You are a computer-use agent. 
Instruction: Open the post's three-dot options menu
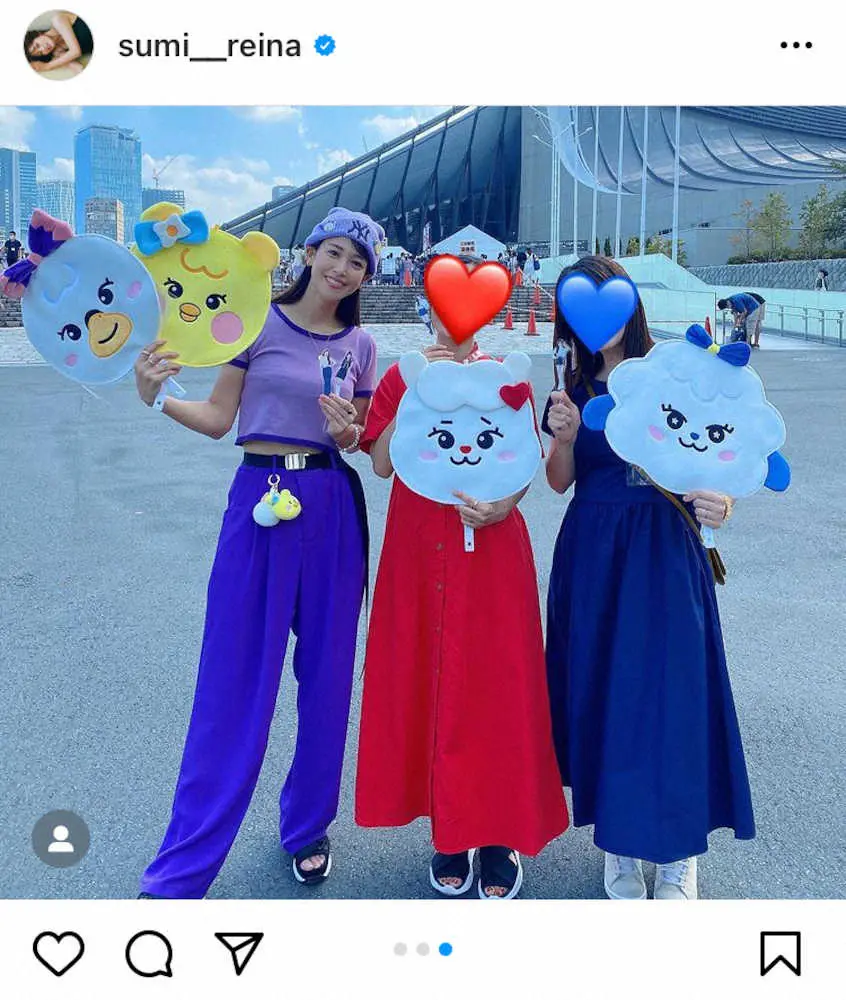click(x=796, y=45)
